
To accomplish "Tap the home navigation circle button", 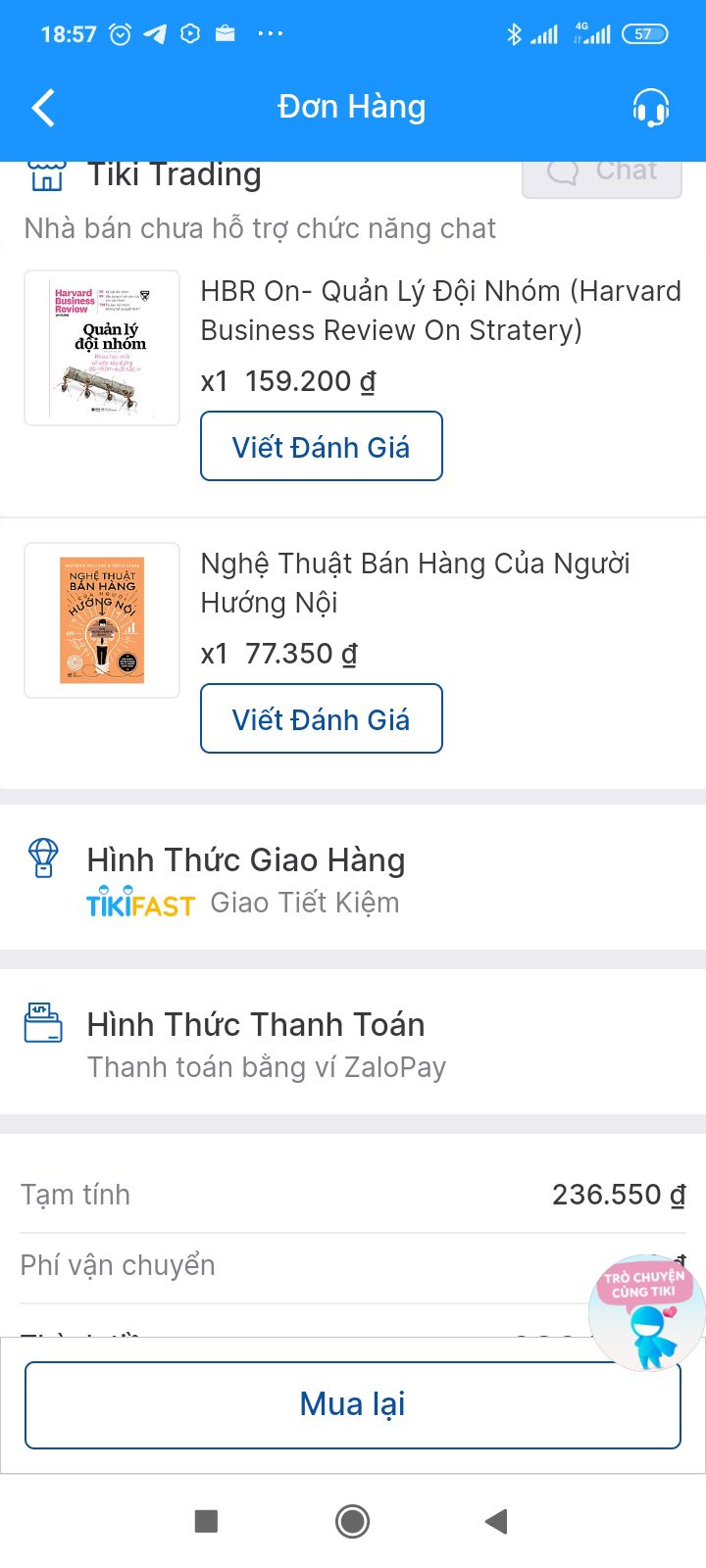I will tap(352, 1521).
